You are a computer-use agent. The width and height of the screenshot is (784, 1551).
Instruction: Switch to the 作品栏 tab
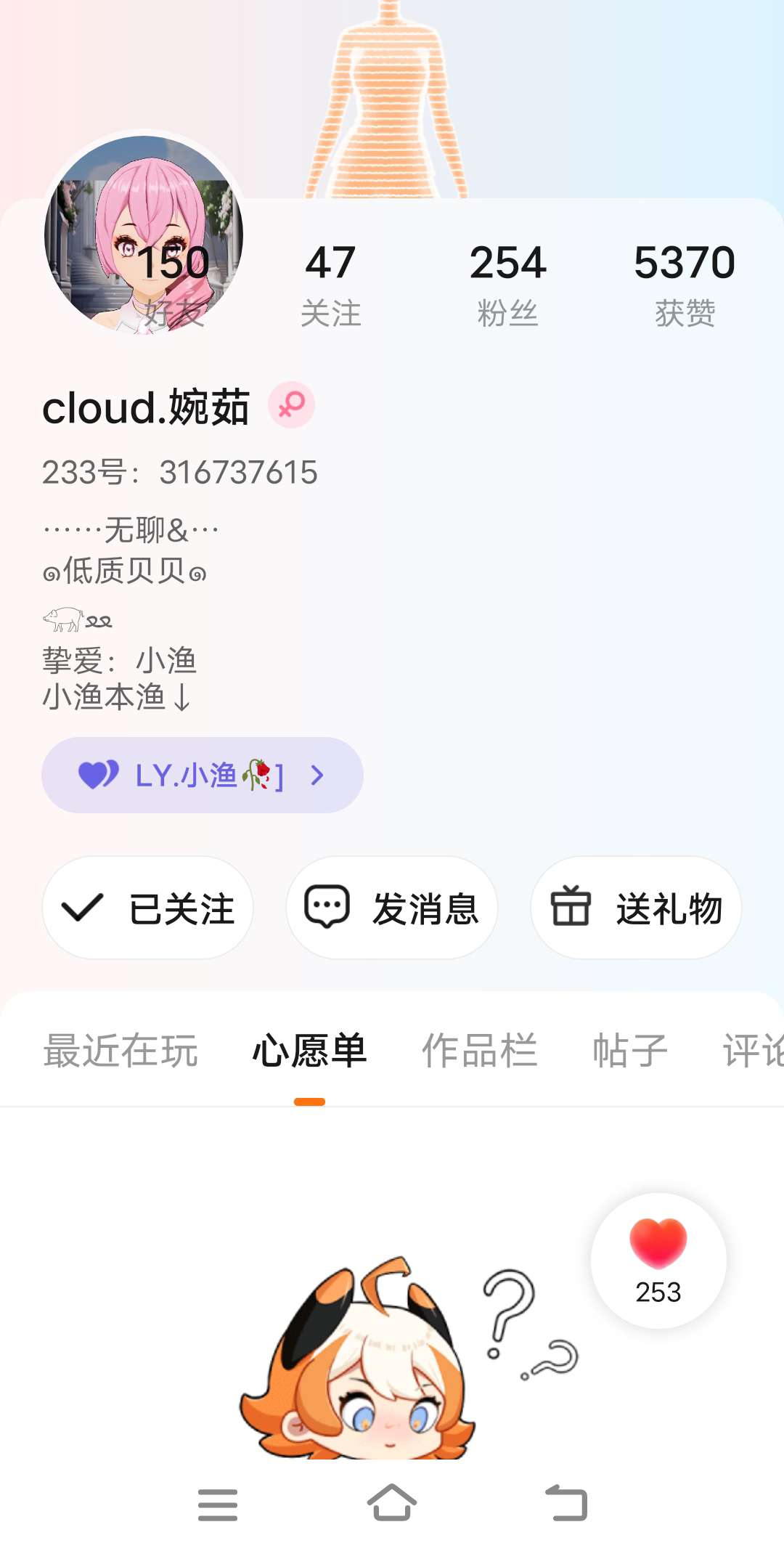tap(480, 1050)
